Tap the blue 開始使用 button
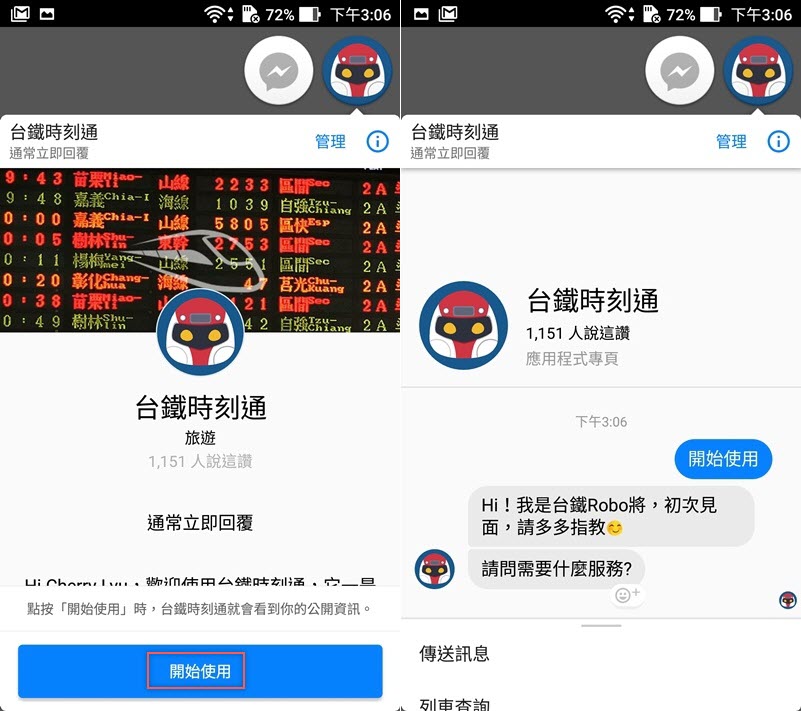This screenshot has width=801, height=711. pyautogui.click(x=200, y=671)
